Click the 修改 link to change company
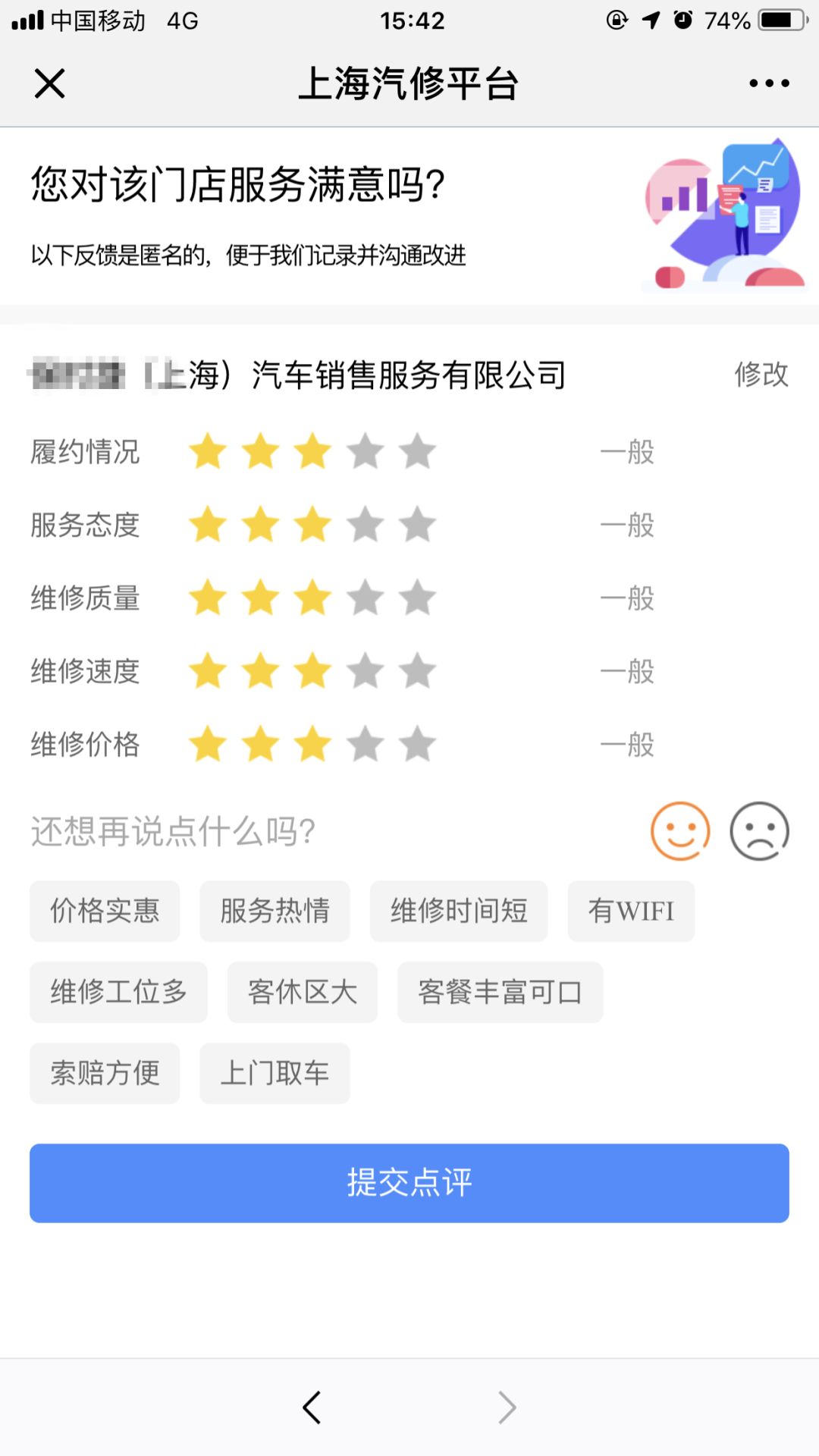This screenshot has height=1456, width=819. pos(761,374)
